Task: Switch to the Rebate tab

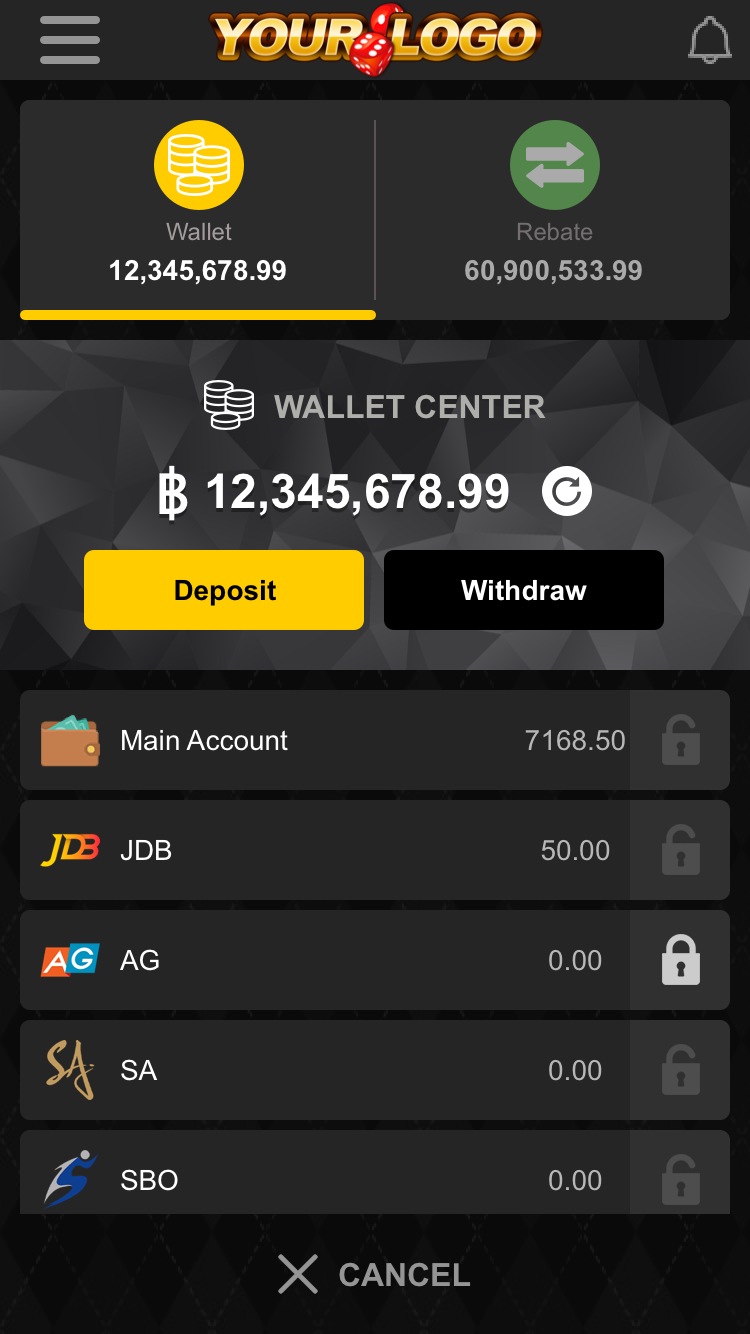Action: 554,208
